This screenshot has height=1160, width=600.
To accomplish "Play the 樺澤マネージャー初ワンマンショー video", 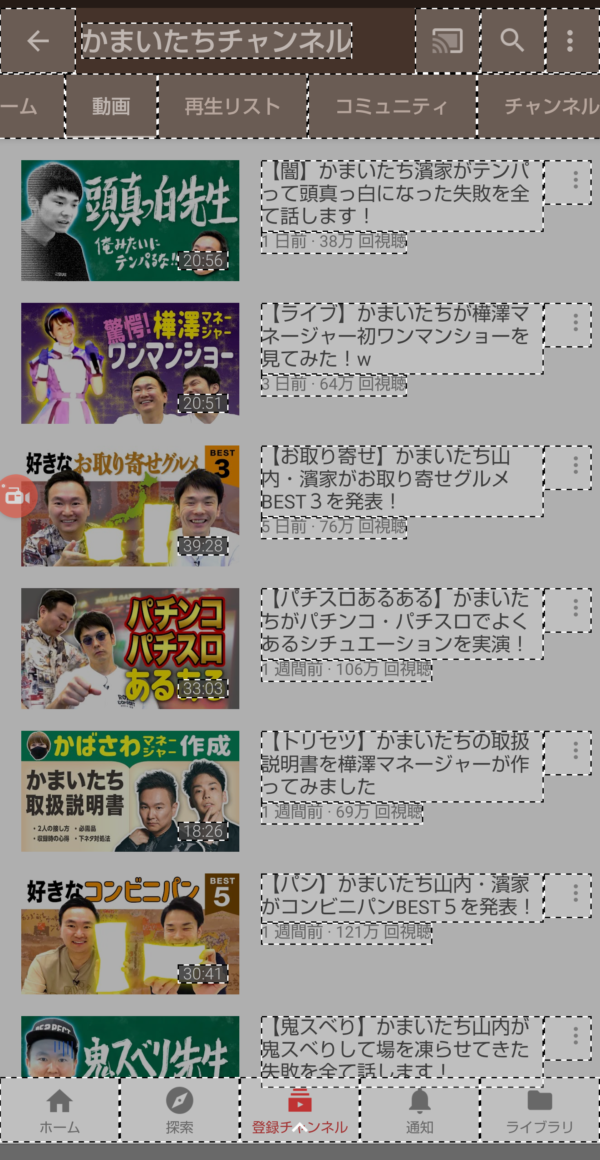I will coord(130,363).
